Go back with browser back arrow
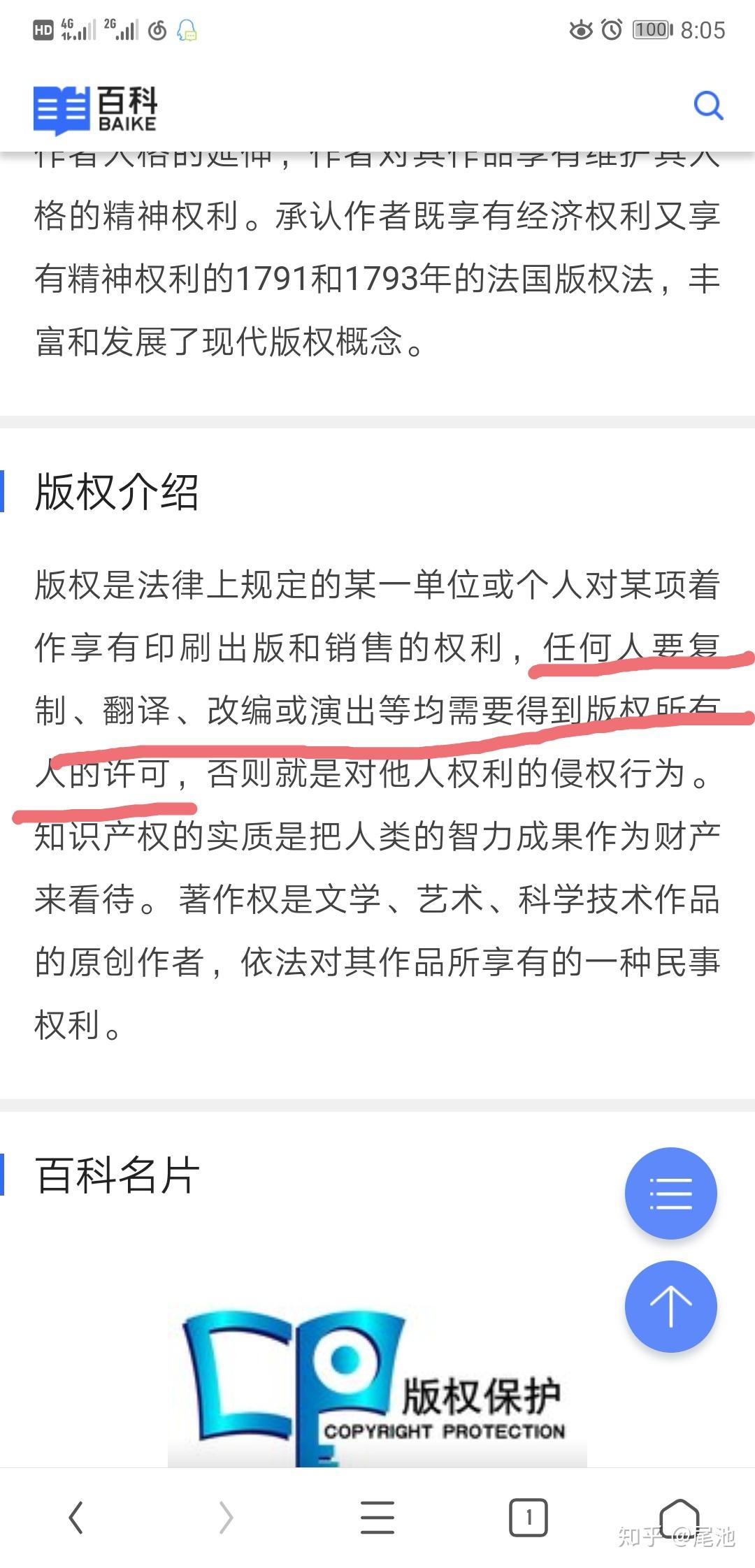This screenshot has width=755, height=1568. pyautogui.click(x=75, y=1518)
